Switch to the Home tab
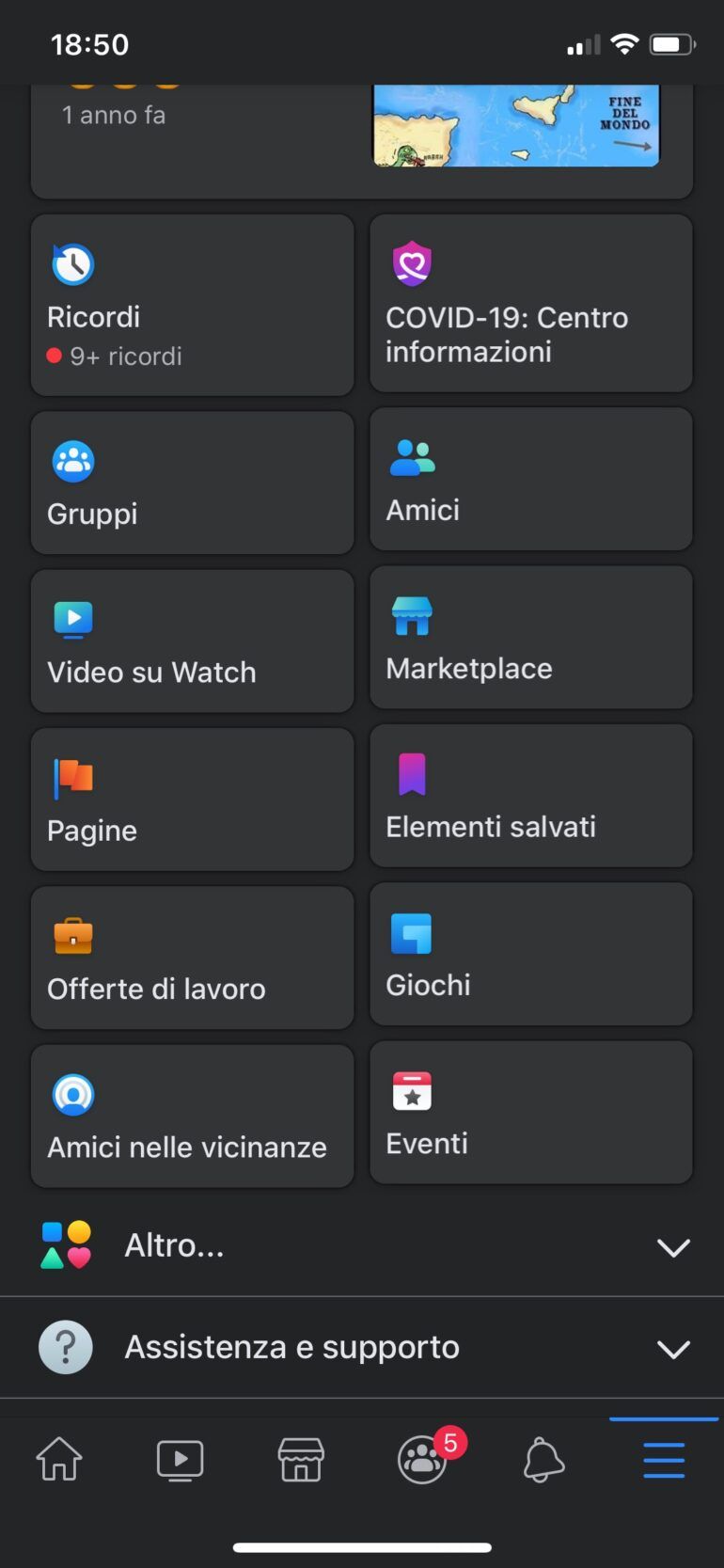Image resolution: width=724 pixels, height=1568 pixels. pyautogui.click(x=60, y=1459)
